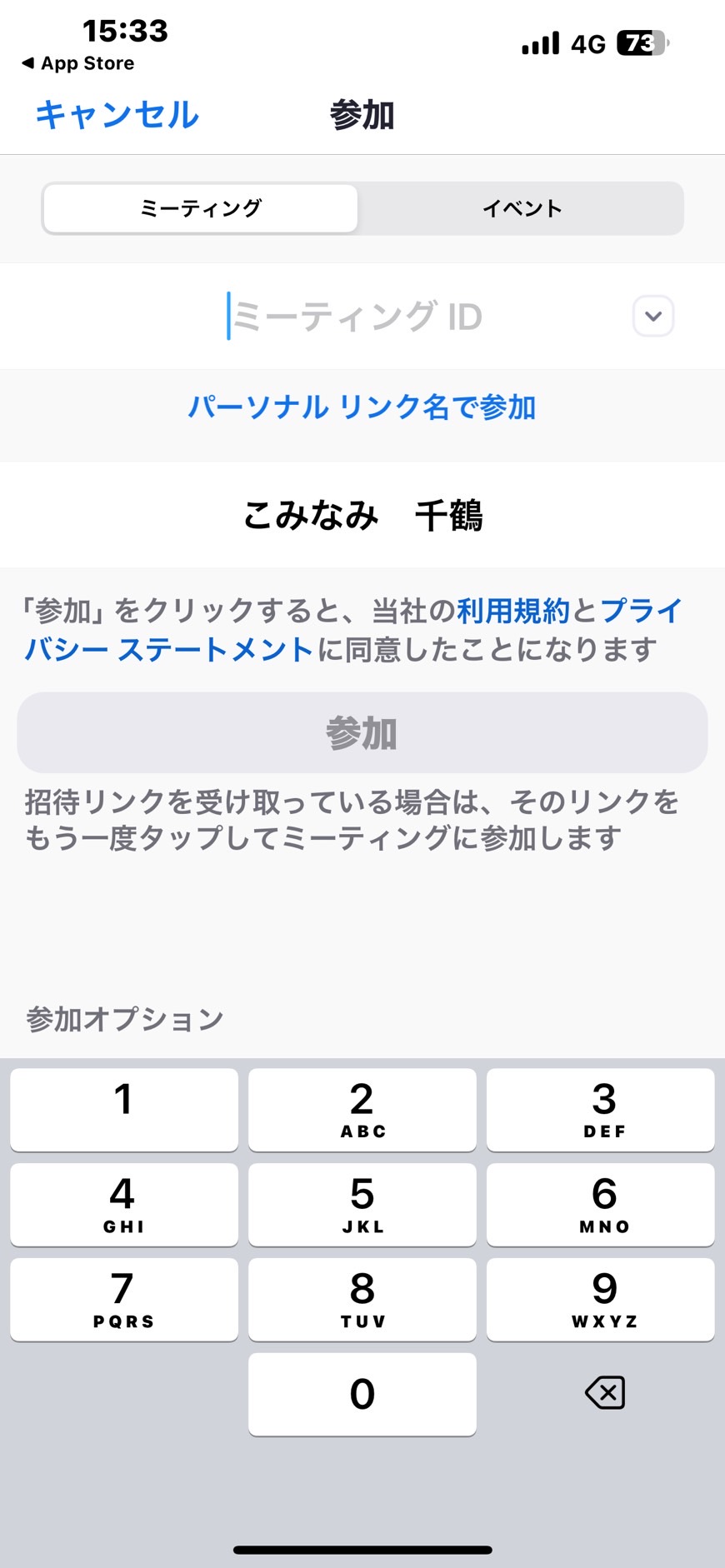This screenshot has width=725, height=1568.
Task: Enter digit 5 on the keypad
Action: pos(362,1204)
